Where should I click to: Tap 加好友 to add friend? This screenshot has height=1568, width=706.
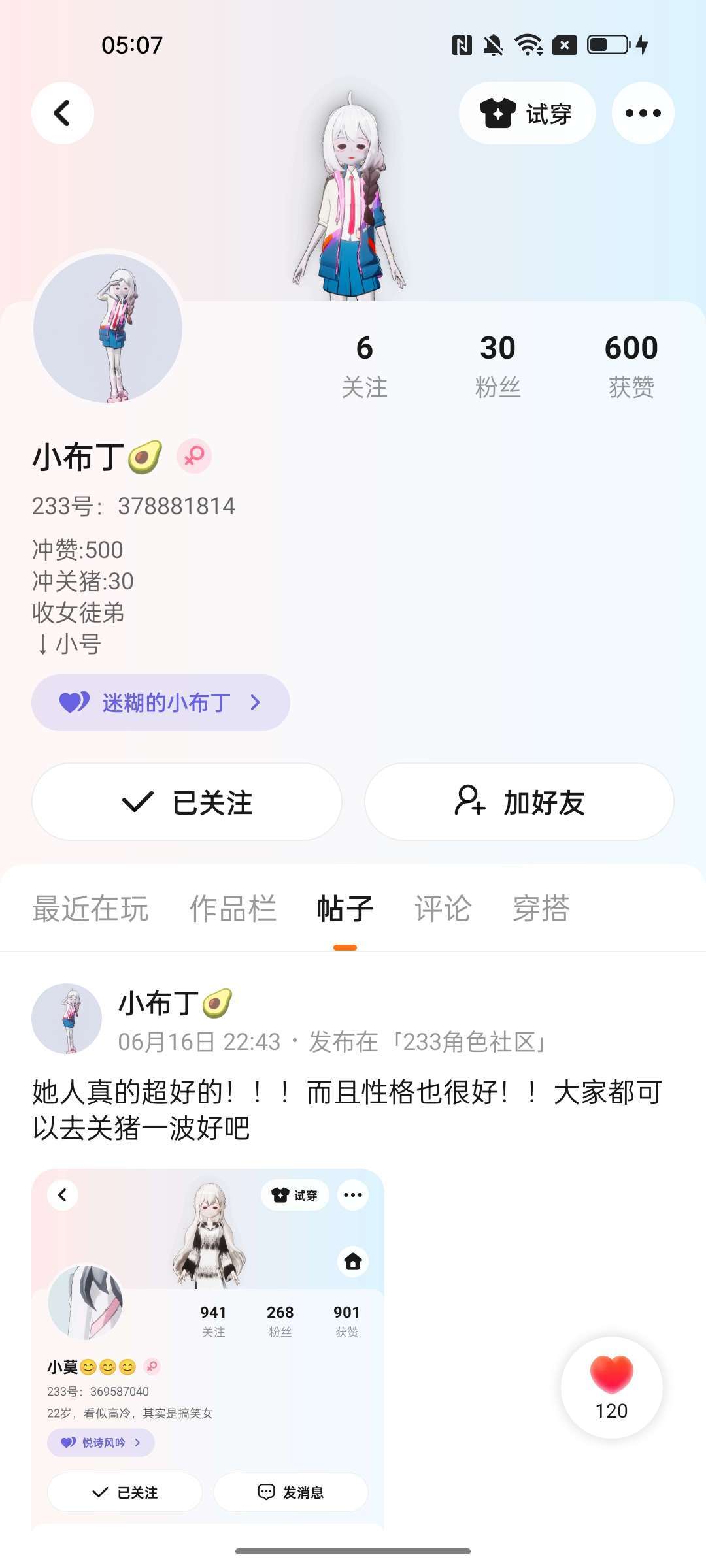click(519, 802)
